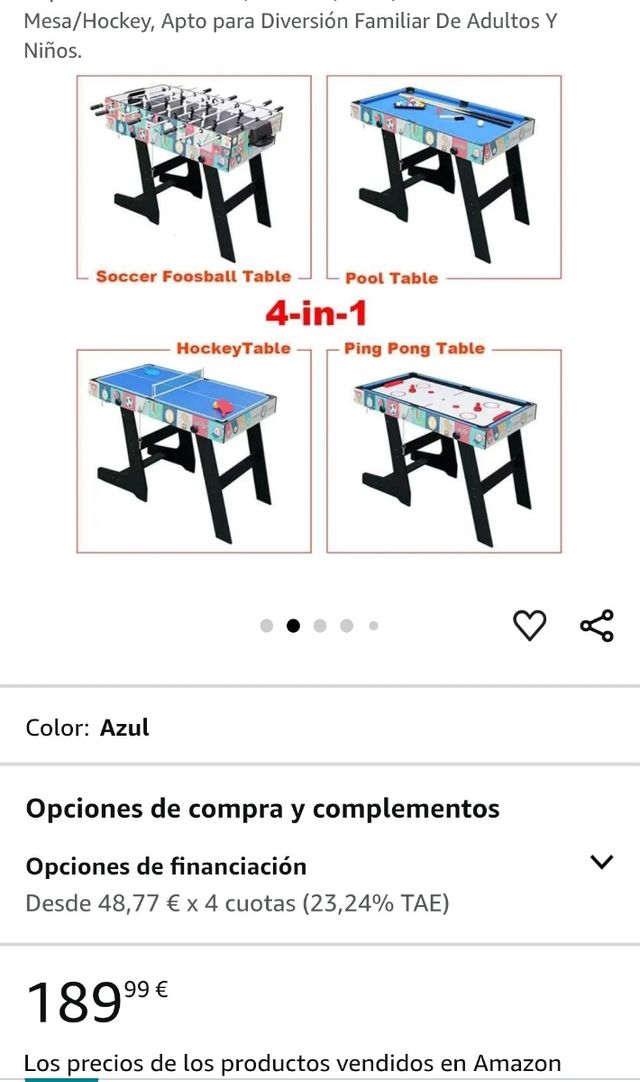The height and width of the screenshot is (1082, 640).
Task: Add product to wish list heart
Action: click(530, 626)
